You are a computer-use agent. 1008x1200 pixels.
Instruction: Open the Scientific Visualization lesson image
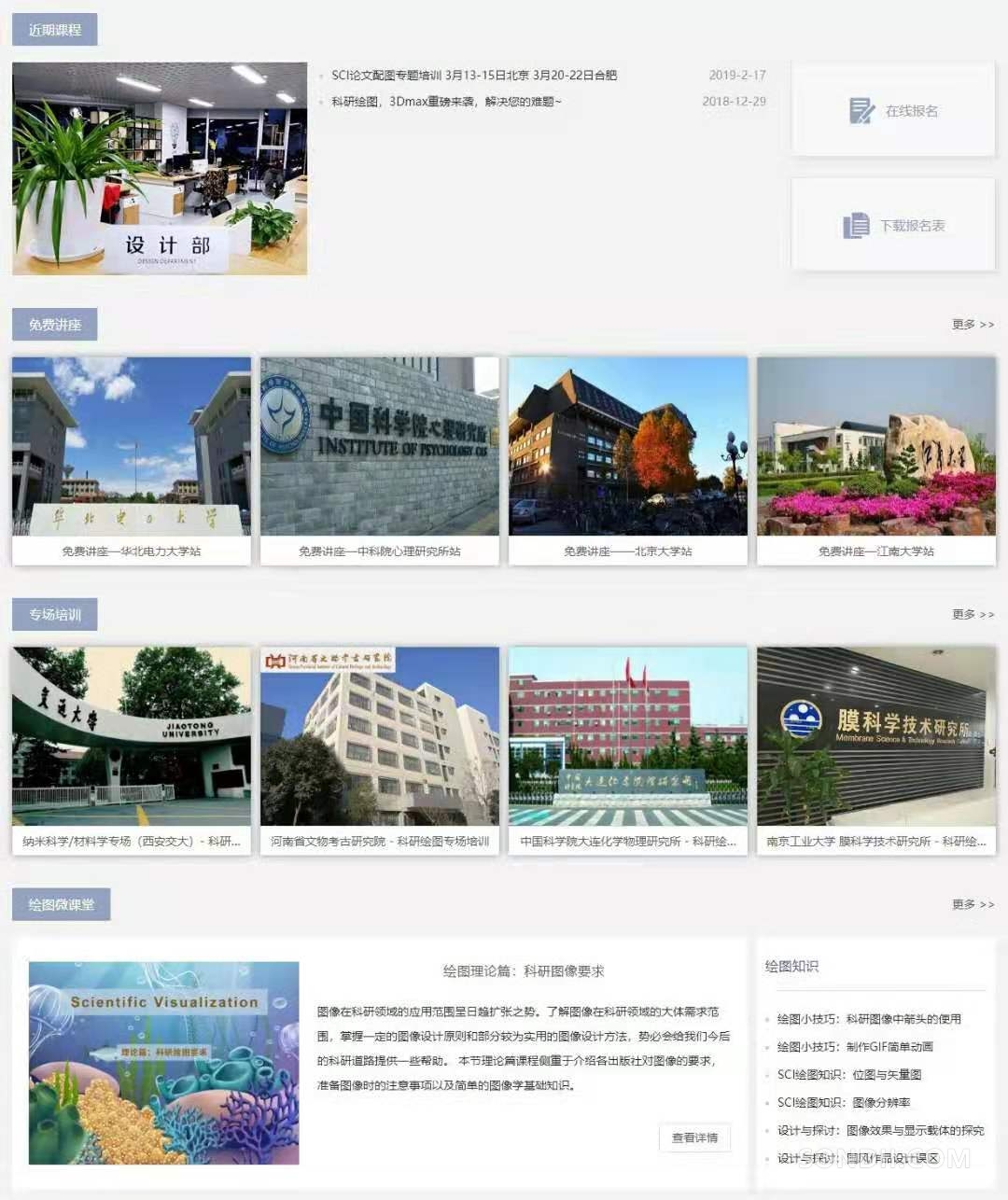click(x=164, y=1063)
